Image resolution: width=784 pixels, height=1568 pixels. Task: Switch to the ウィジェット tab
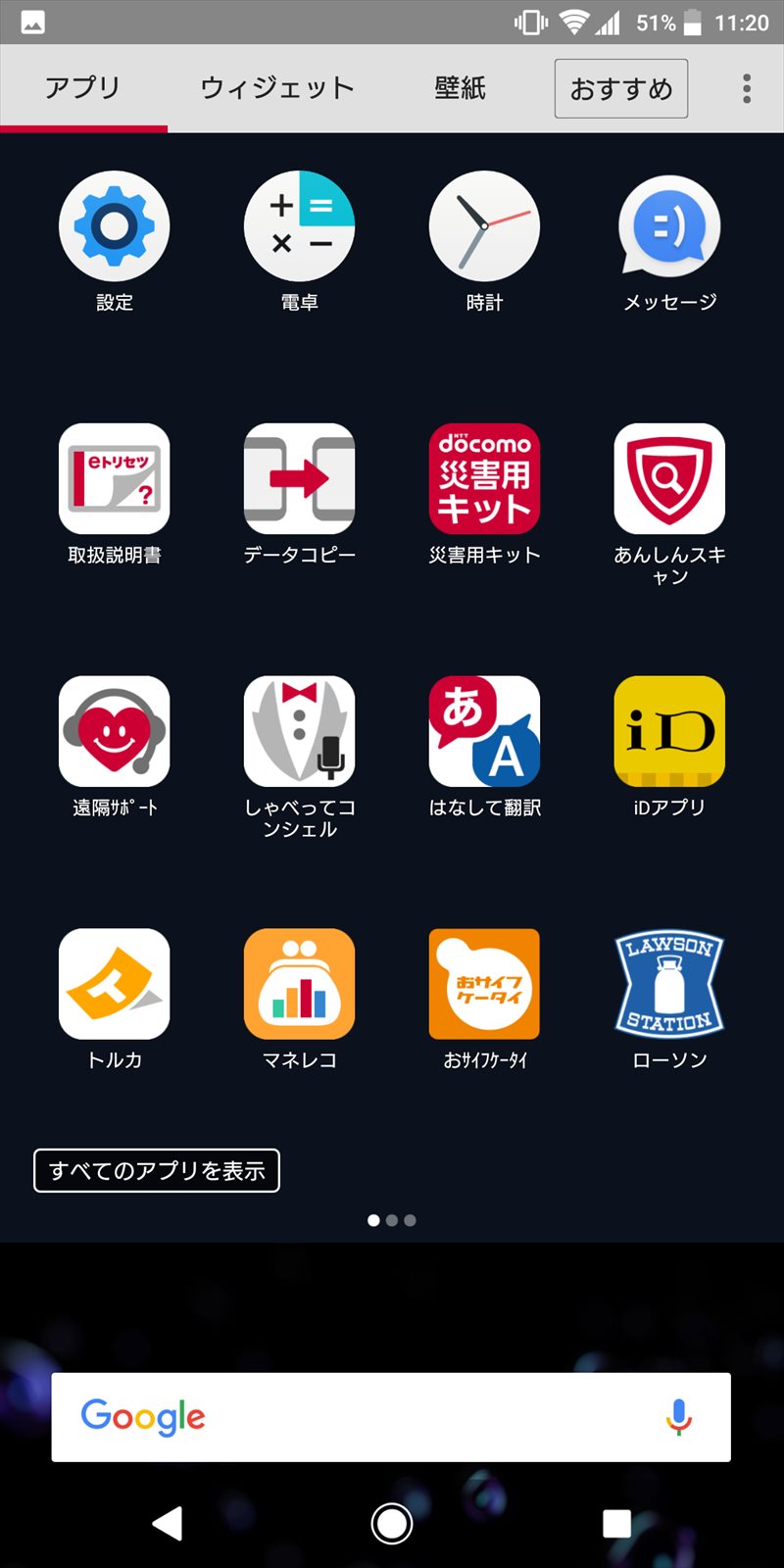(x=277, y=88)
